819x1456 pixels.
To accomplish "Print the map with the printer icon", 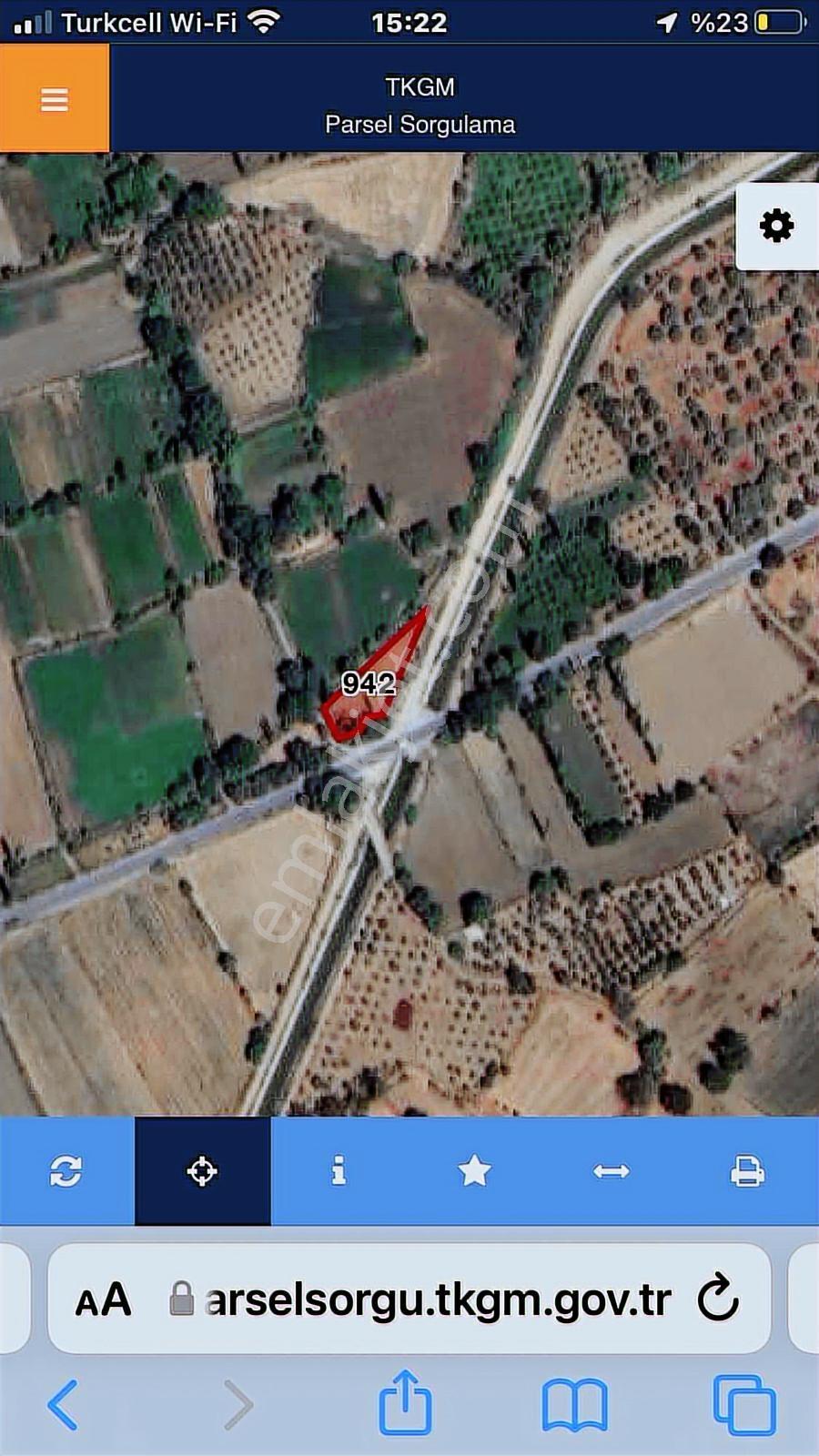I will point(747,1170).
